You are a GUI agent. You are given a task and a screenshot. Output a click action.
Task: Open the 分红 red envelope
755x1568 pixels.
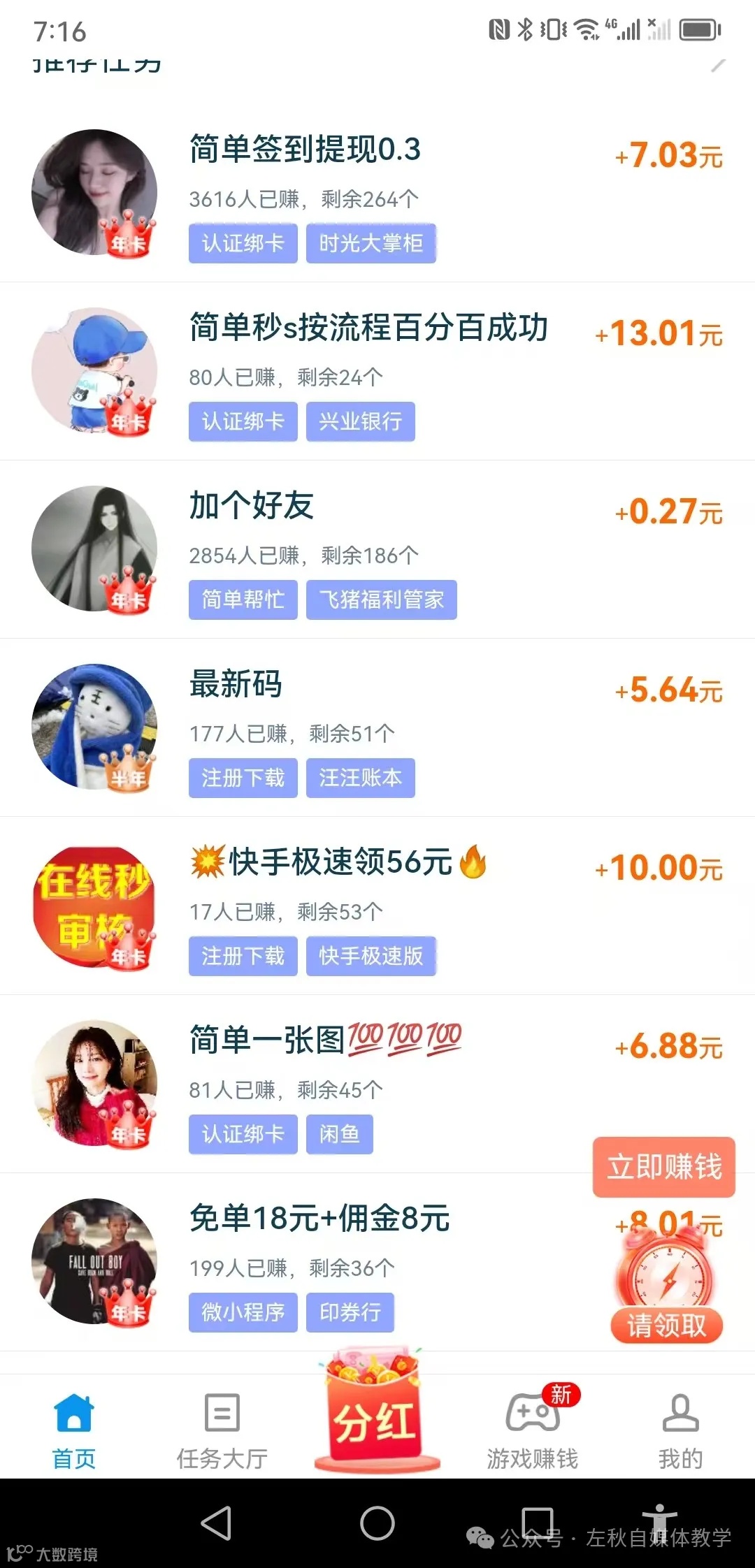tap(376, 1418)
